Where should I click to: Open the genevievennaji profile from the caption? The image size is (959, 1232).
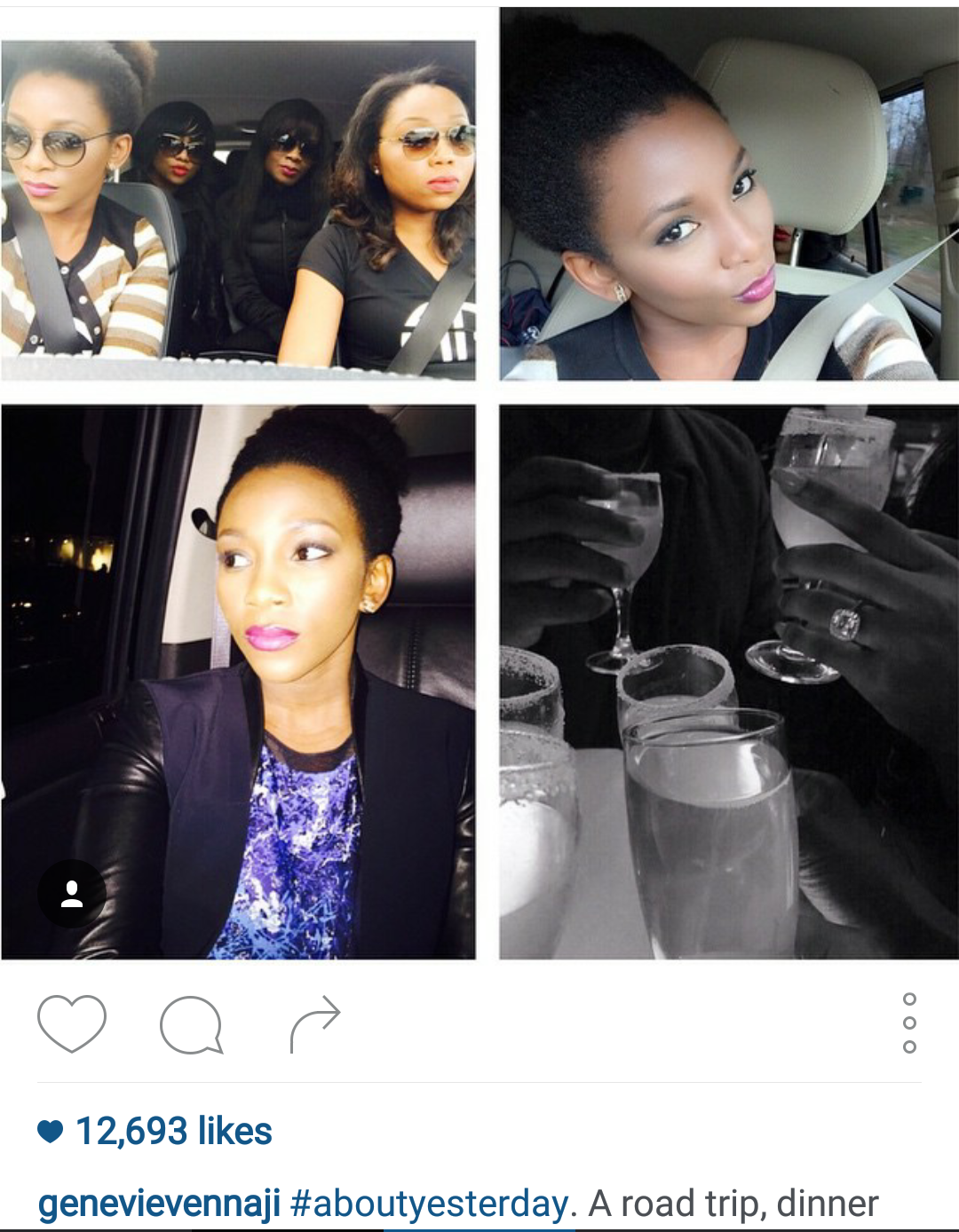pyautogui.click(x=159, y=1204)
